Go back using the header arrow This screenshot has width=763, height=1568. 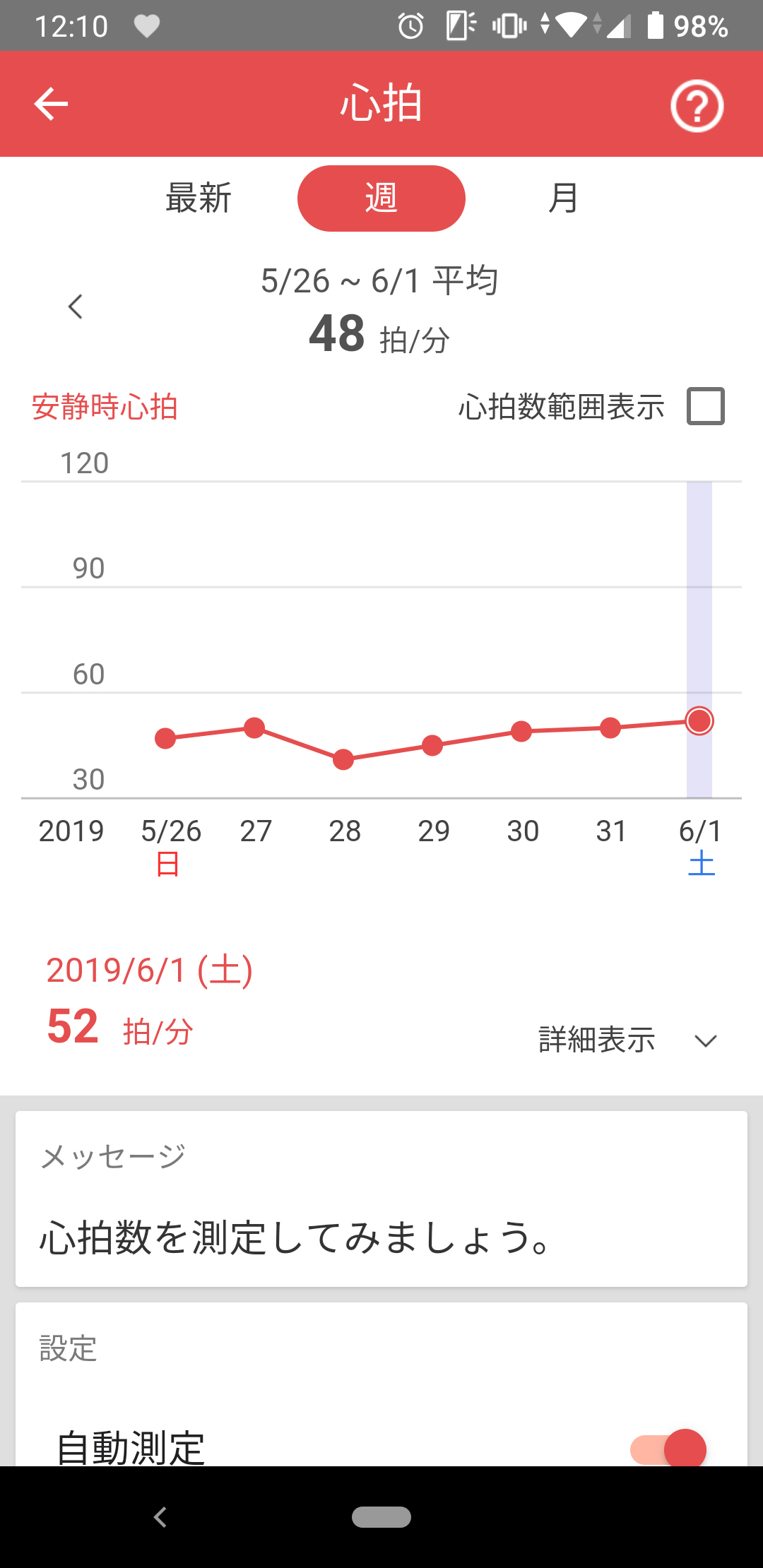click(51, 105)
